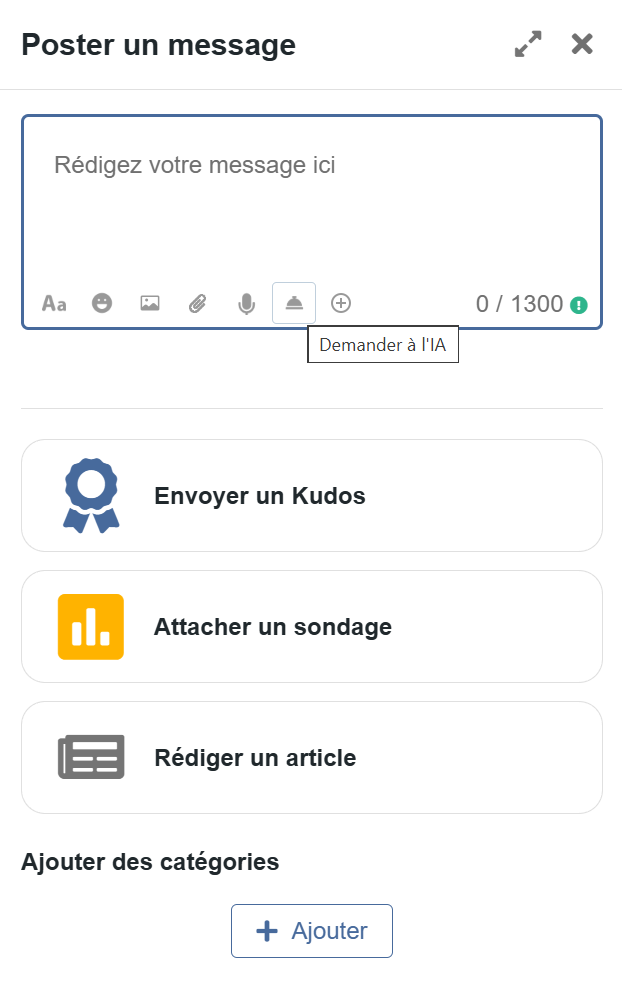This screenshot has width=622, height=985.
Task: Open more options with the plus circle
Action: tap(341, 303)
